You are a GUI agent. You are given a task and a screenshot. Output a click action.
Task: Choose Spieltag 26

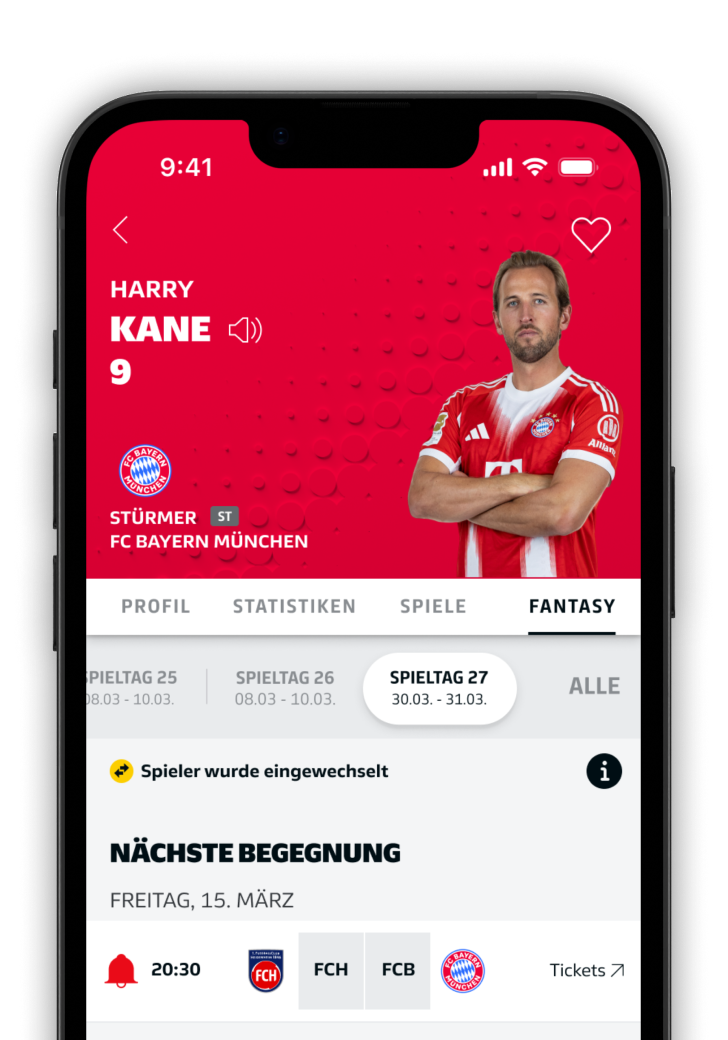coord(285,687)
